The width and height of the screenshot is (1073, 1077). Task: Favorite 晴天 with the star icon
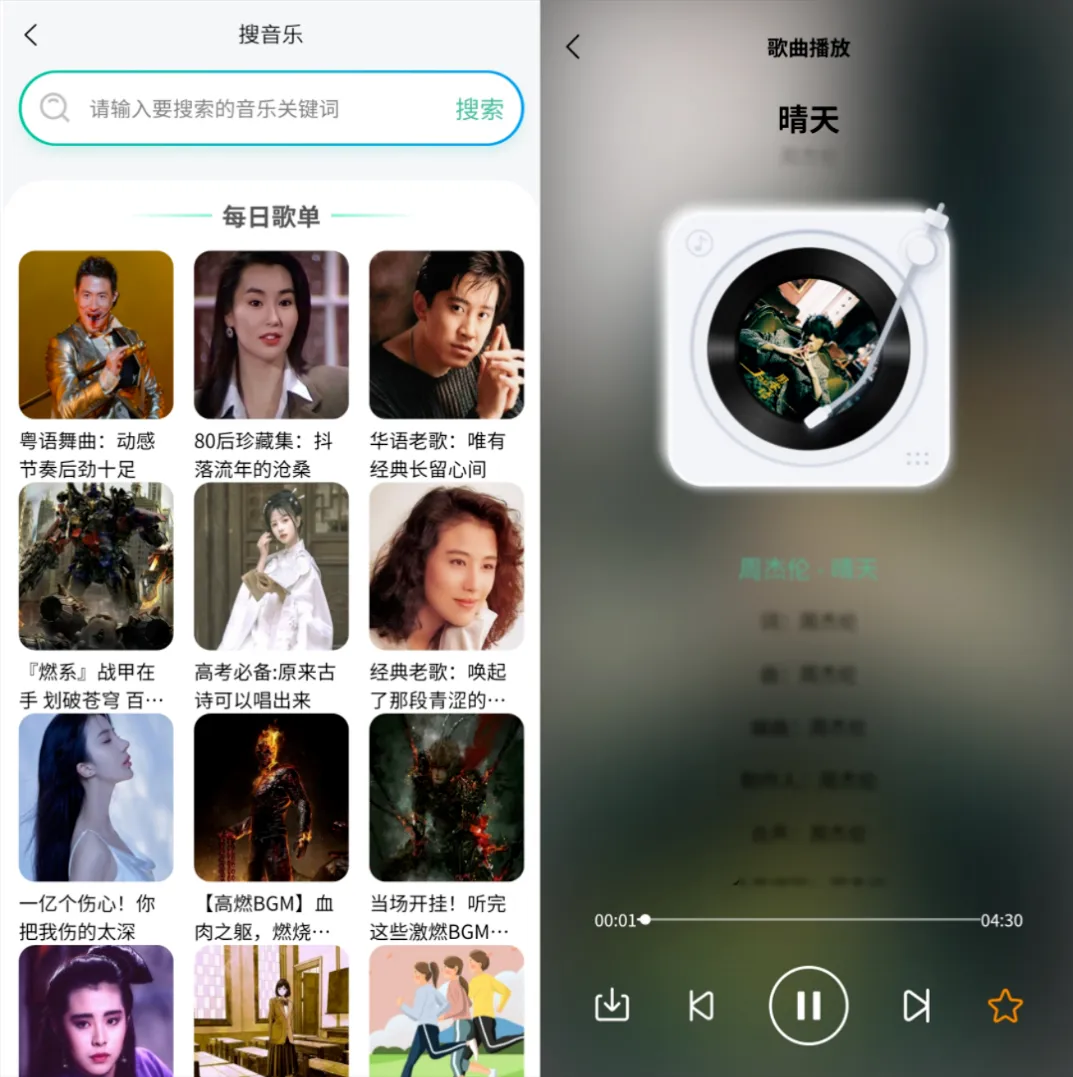pos(1005,1005)
